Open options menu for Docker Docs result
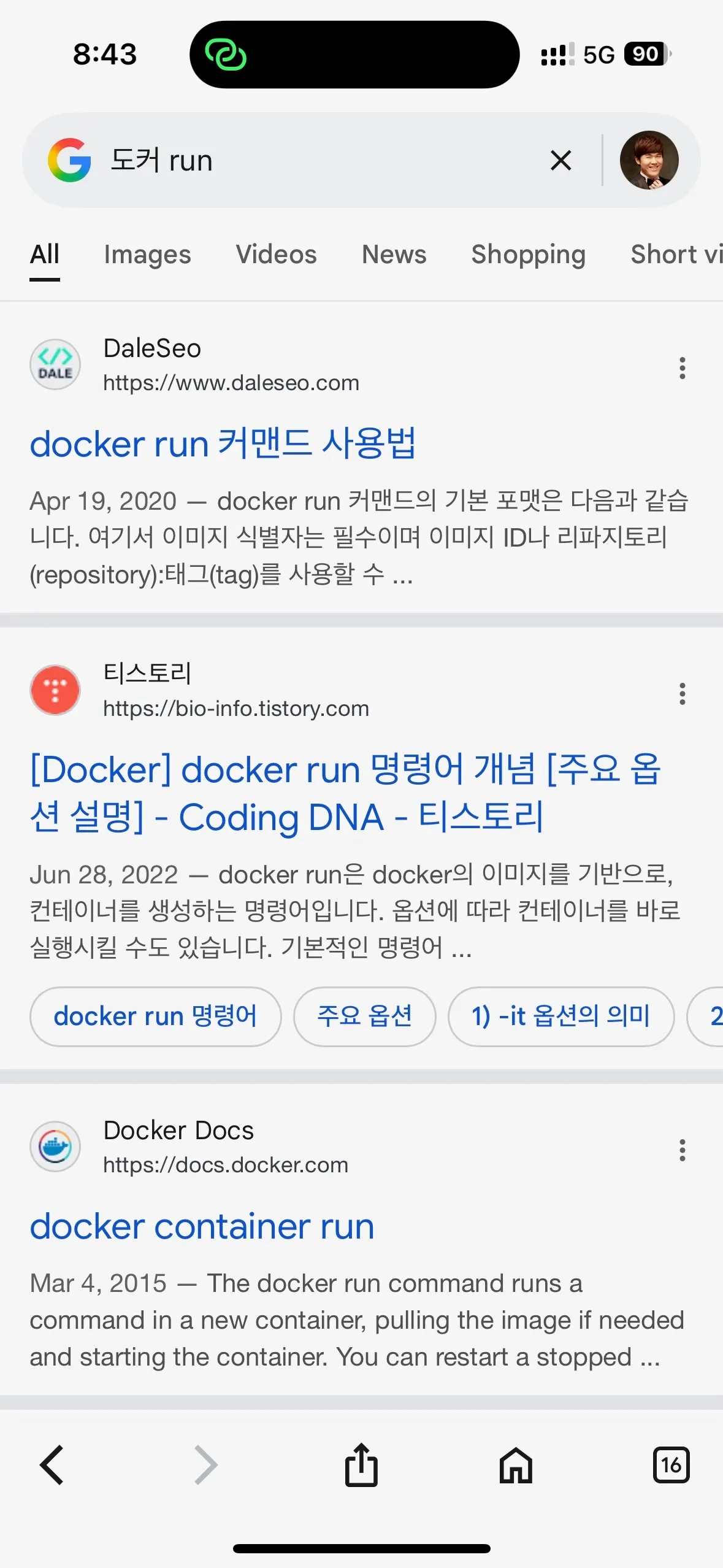The width and height of the screenshot is (723, 1568). tap(682, 1150)
